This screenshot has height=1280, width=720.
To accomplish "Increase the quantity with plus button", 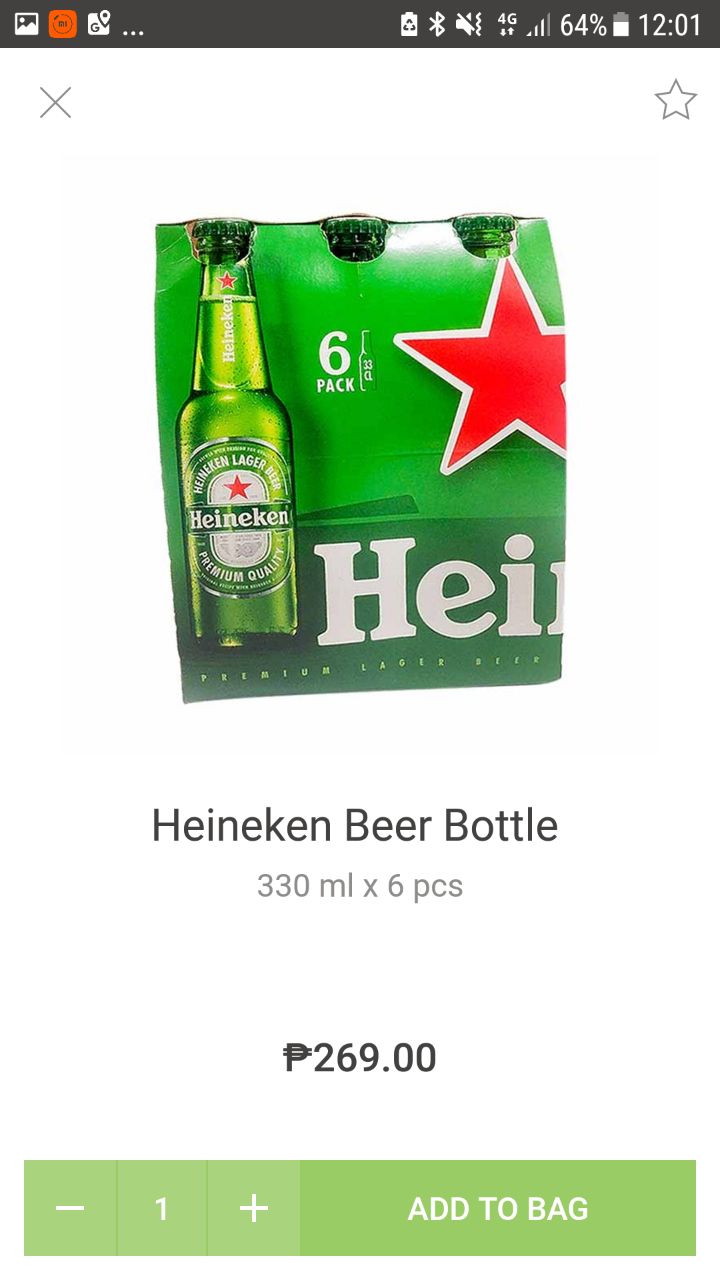I will (x=254, y=1208).
